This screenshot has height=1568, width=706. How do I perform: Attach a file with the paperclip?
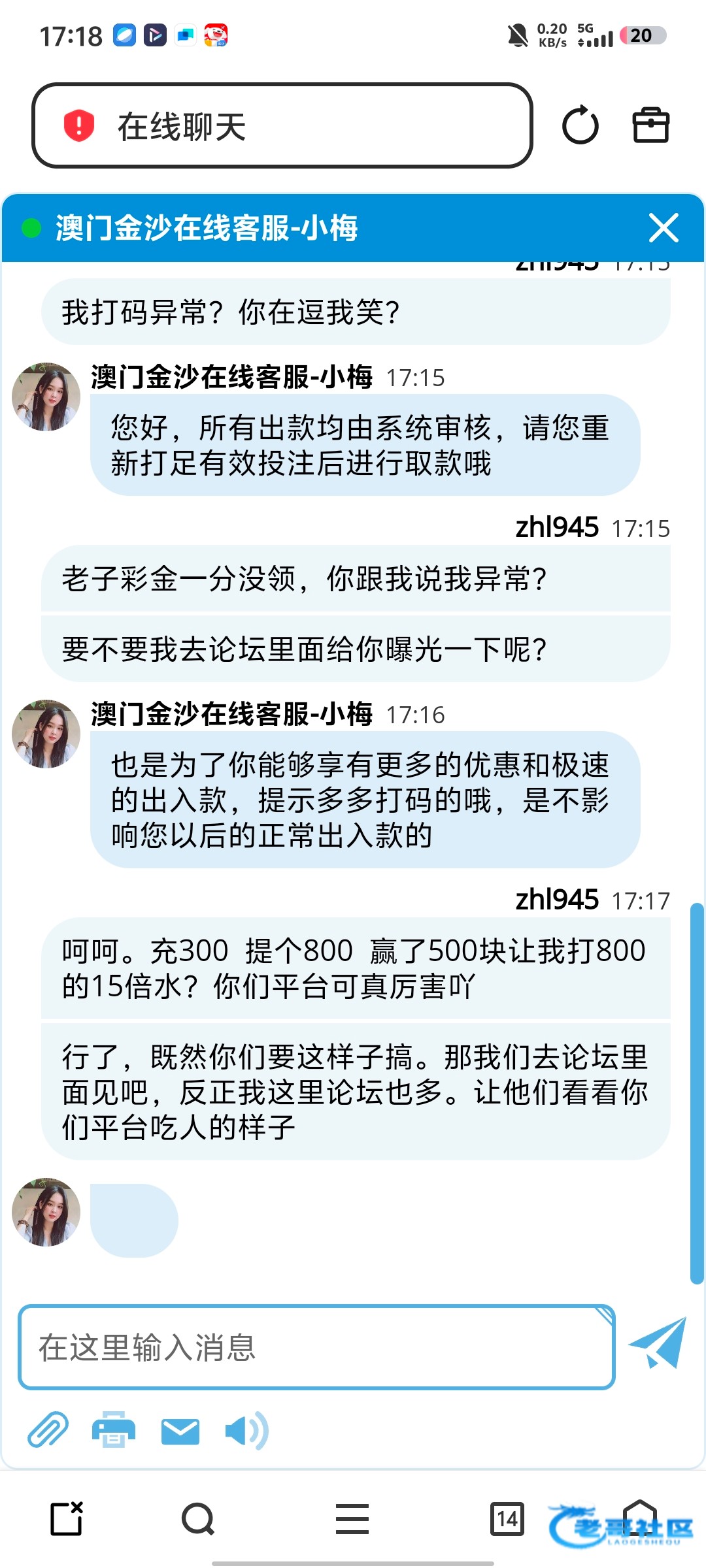pyautogui.click(x=48, y=1430)
